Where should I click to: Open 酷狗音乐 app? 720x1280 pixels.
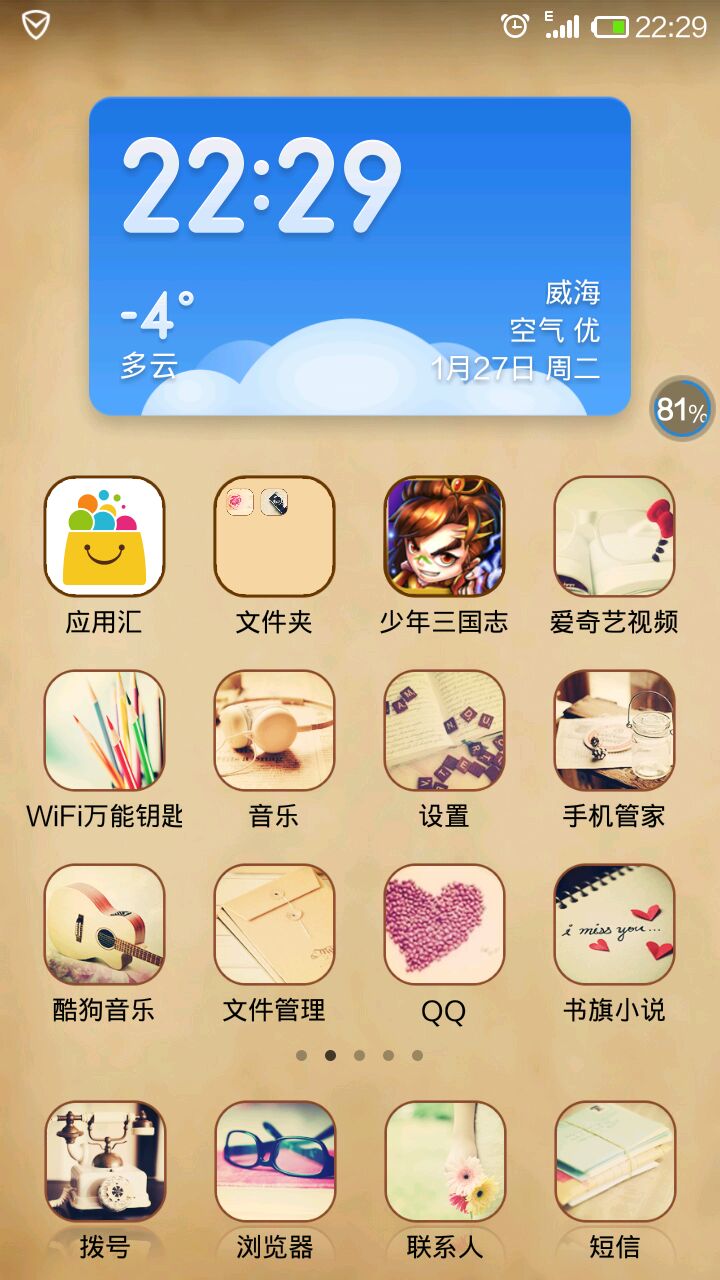104,924
